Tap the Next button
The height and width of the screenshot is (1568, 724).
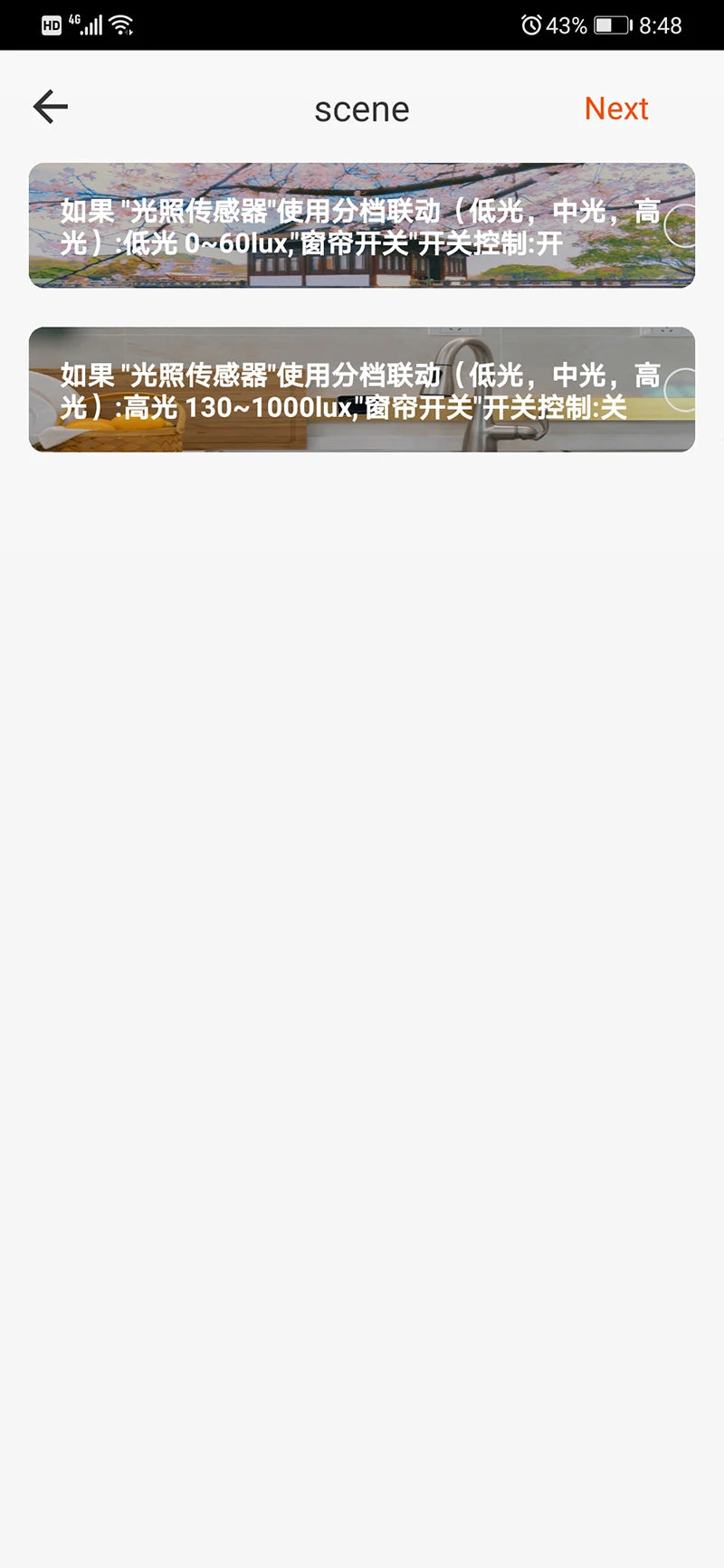tap(616, 109)
